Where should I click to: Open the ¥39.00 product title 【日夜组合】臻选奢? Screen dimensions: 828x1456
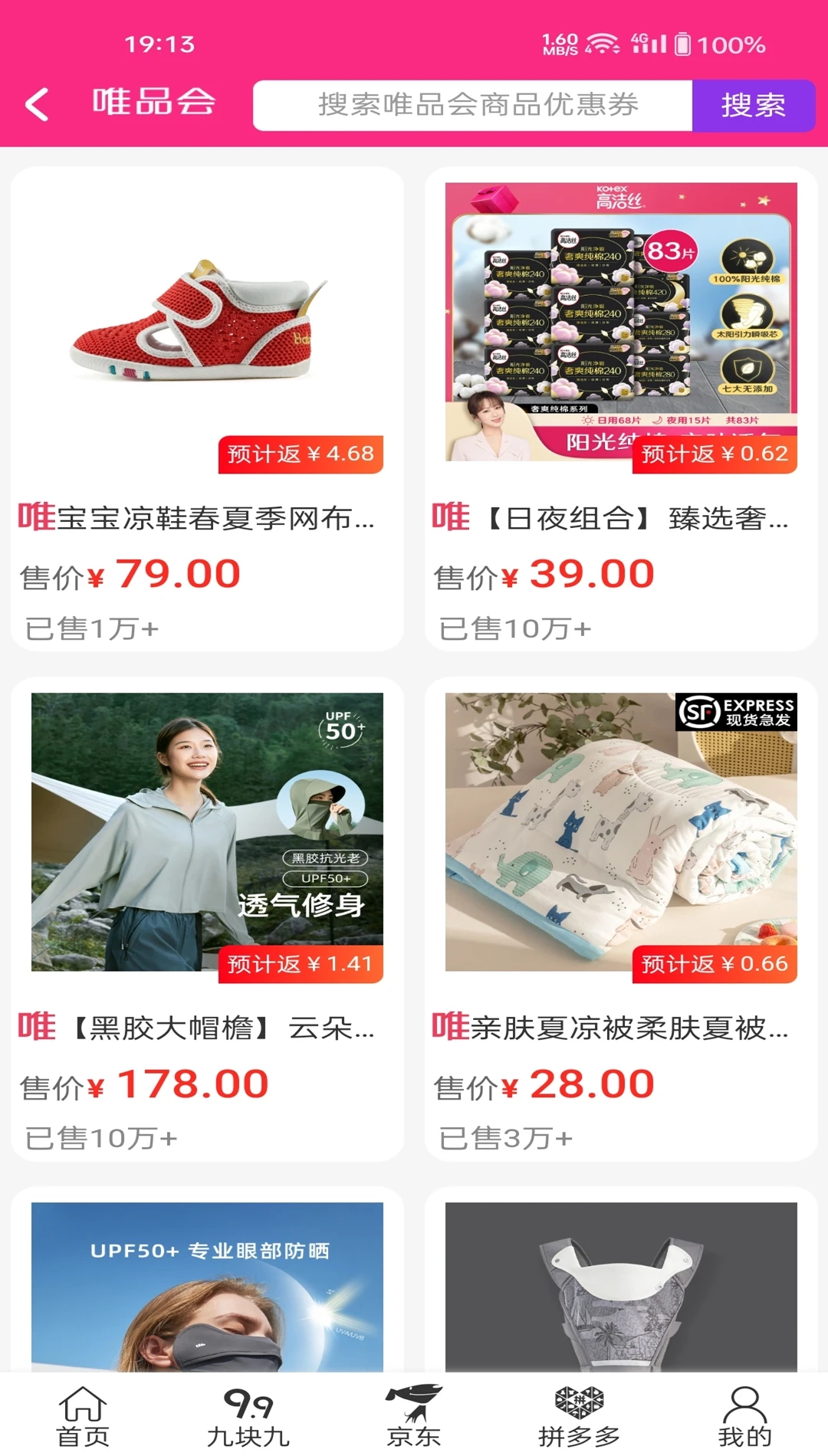click(x=621, y=517)
